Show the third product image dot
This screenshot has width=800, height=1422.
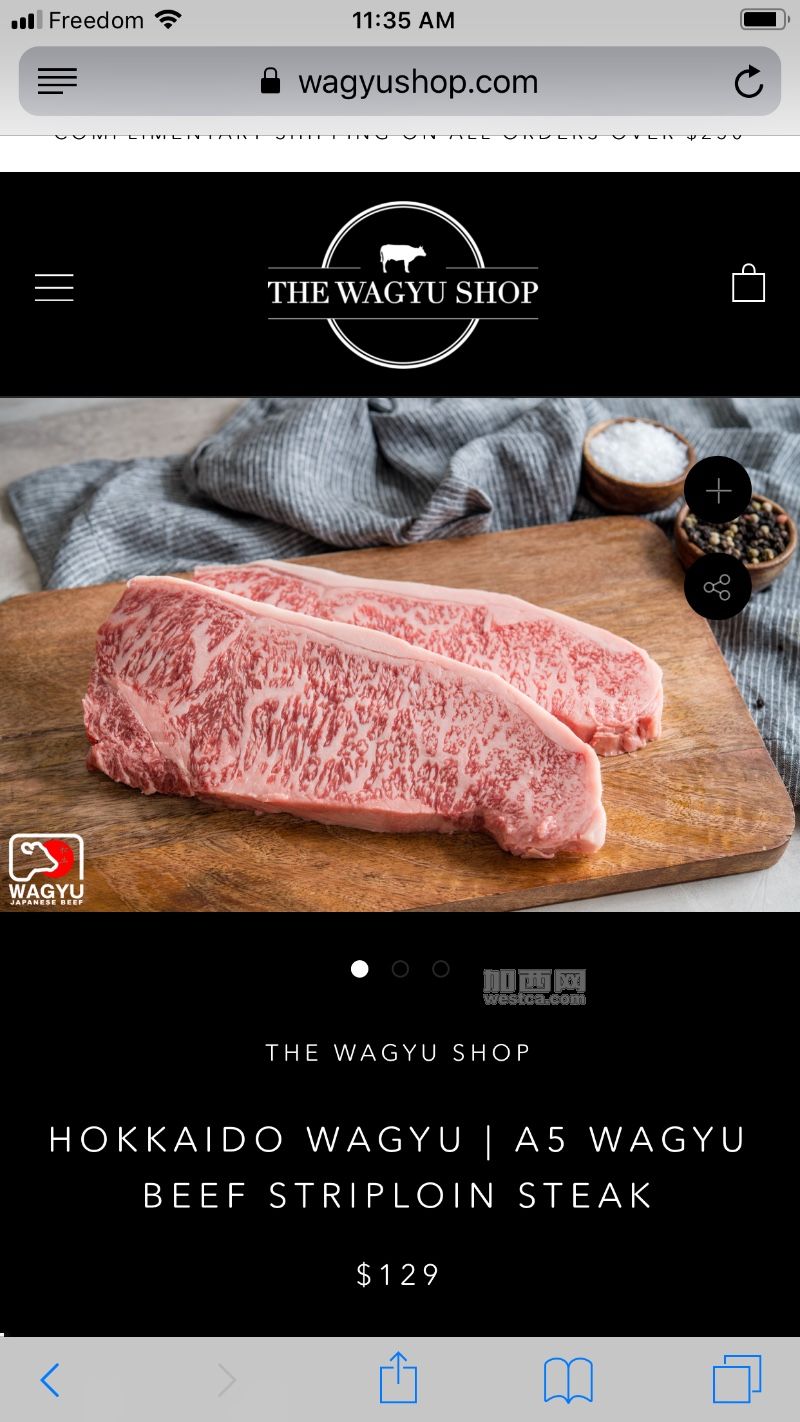click(x=440, y=968)
